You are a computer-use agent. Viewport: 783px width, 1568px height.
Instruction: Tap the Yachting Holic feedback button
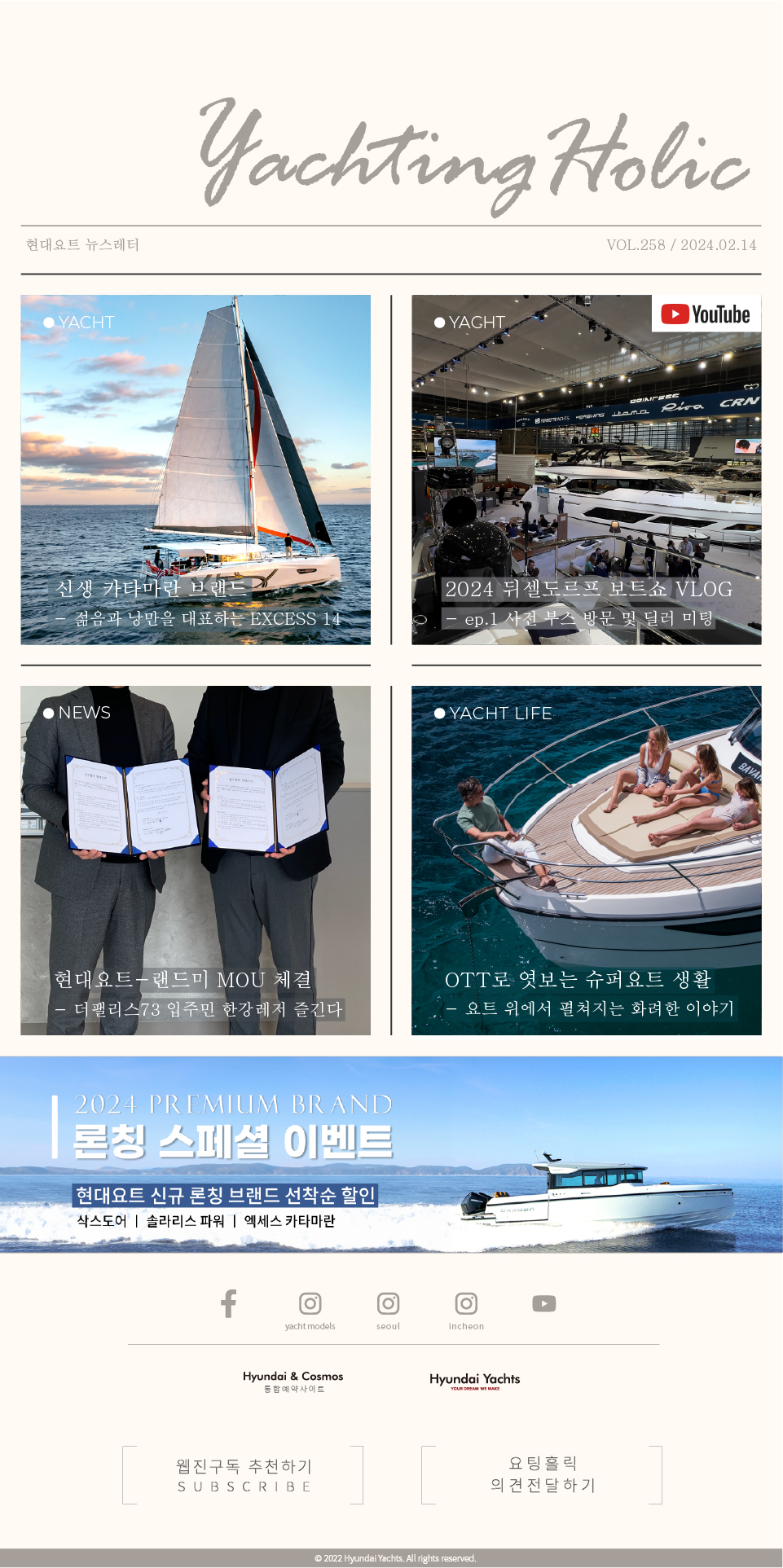[542, 1475]
